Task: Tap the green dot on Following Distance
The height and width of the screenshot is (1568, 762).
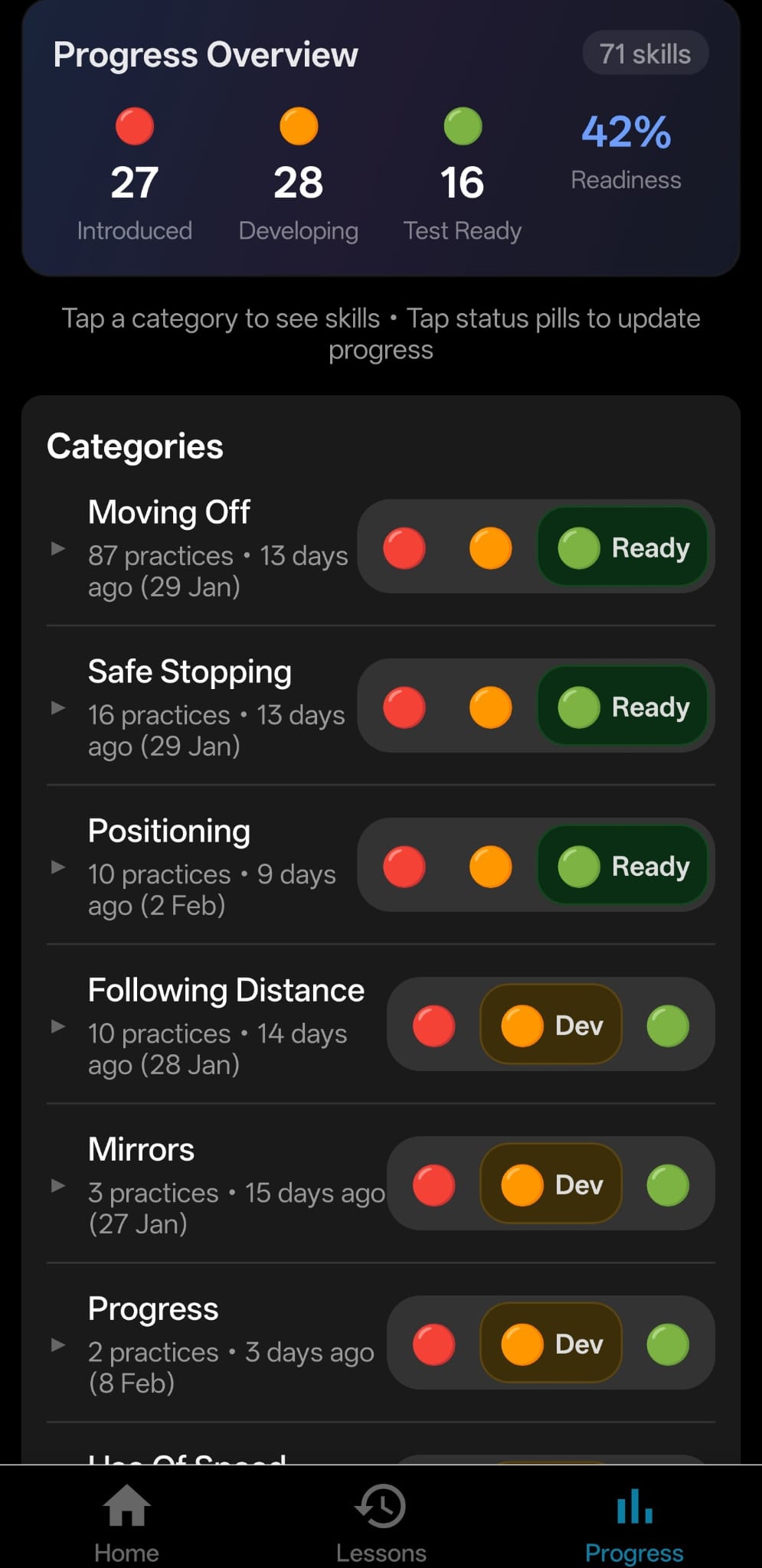Action: (x=666, y=1025)
